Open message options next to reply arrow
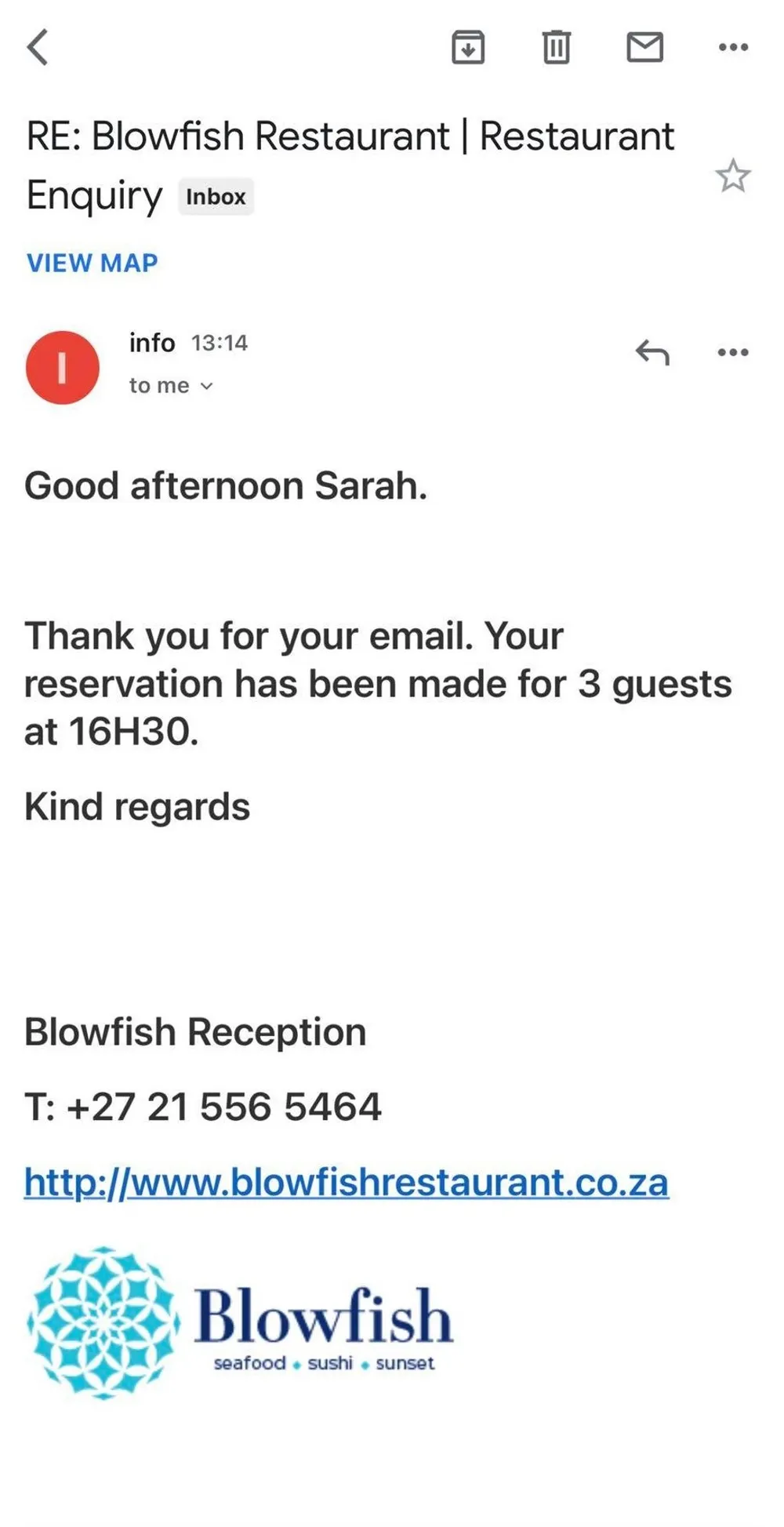 point(733,352)
